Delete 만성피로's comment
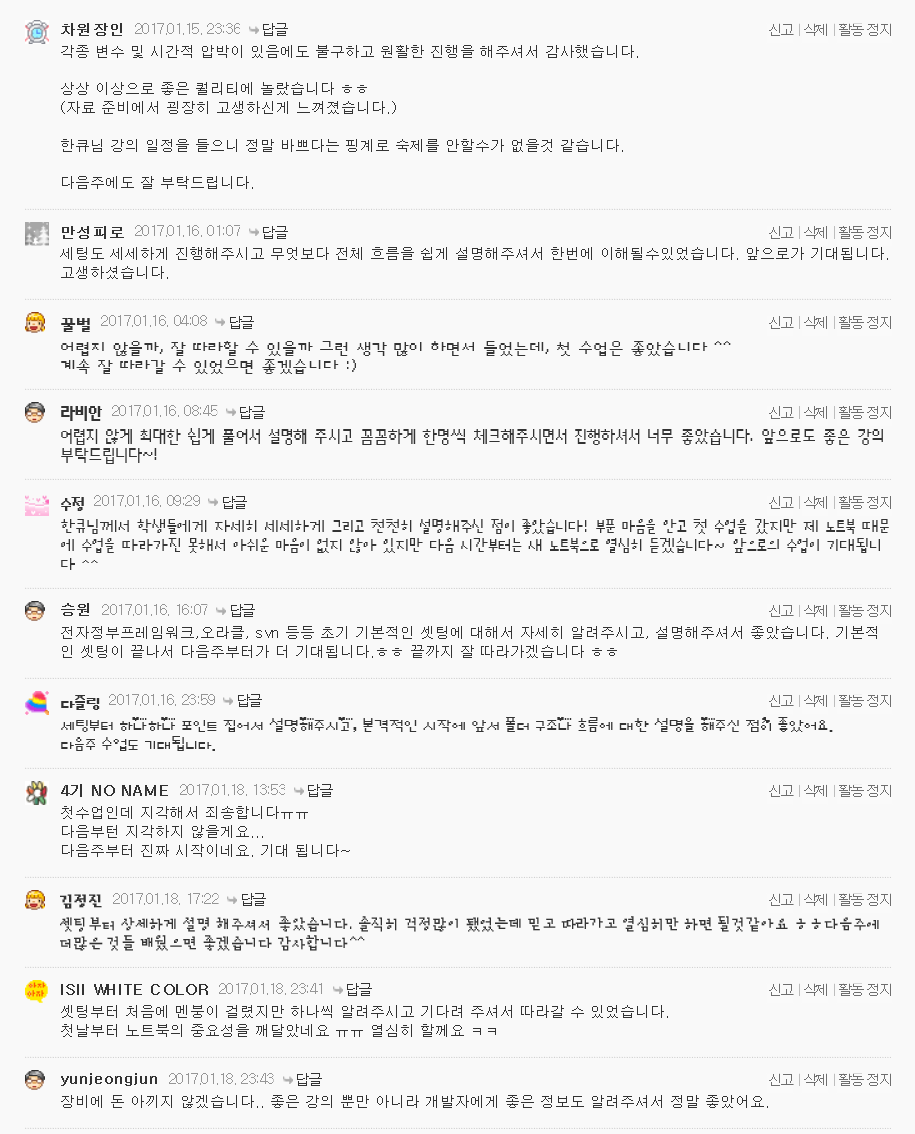 coord(816,232)
